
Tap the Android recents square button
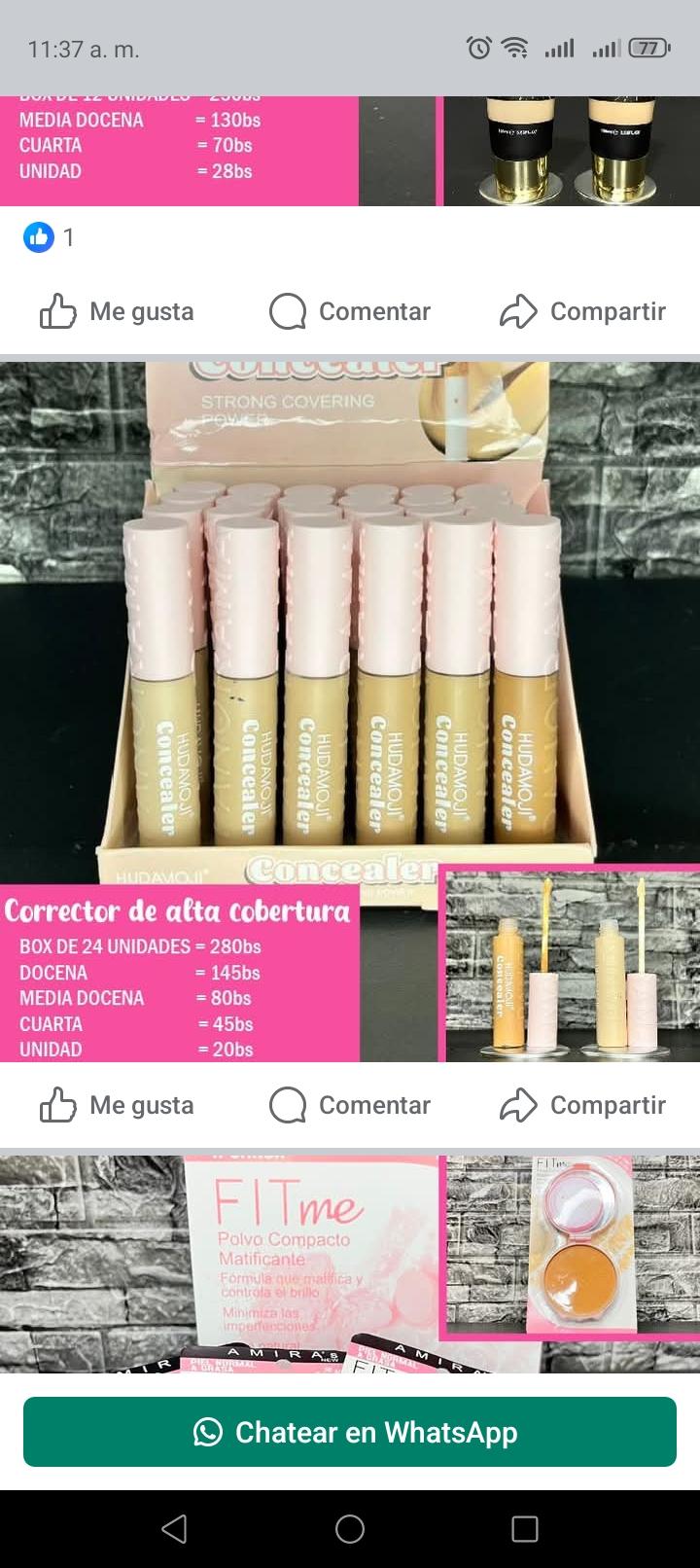(525, 1527)
